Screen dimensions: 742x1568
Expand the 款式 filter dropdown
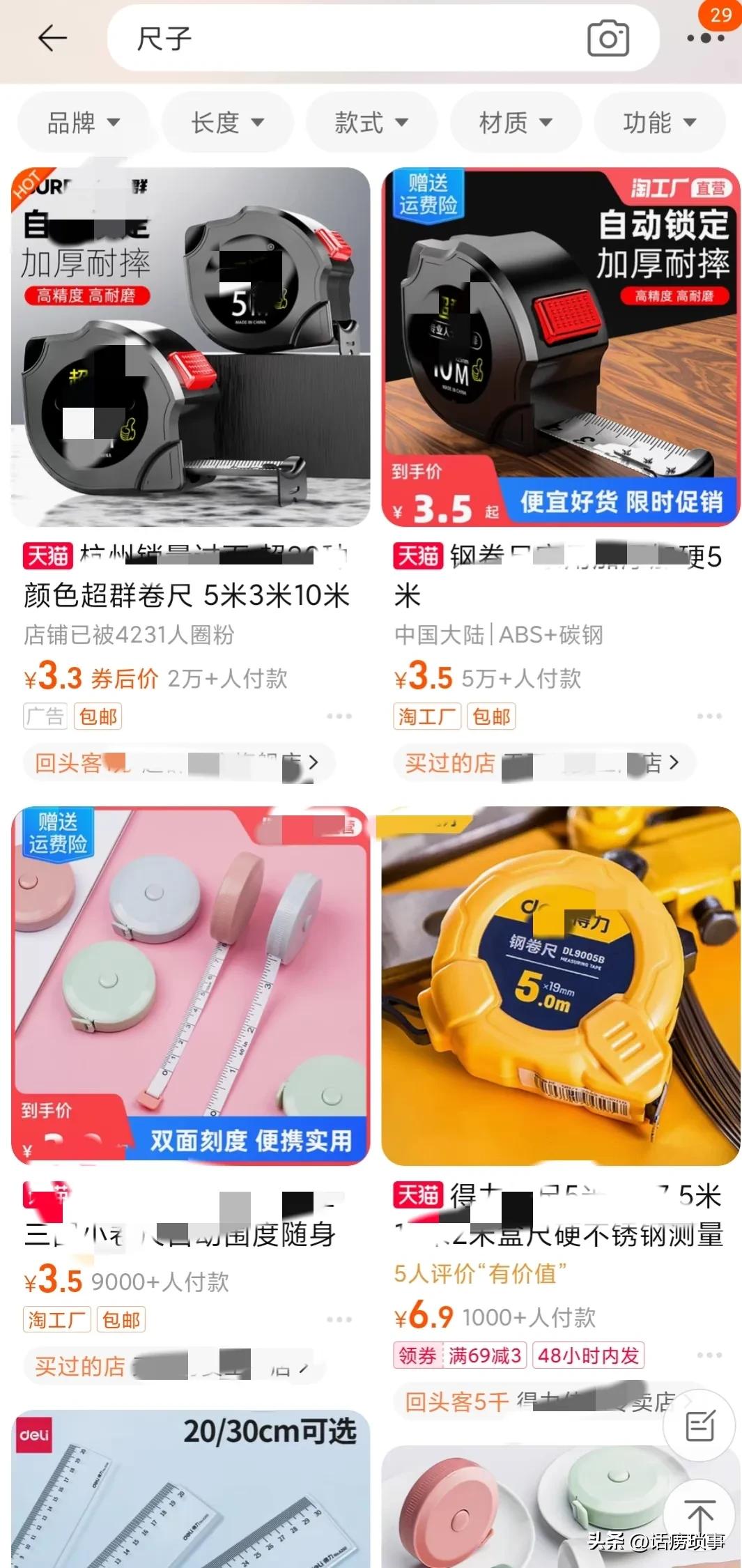371,123
